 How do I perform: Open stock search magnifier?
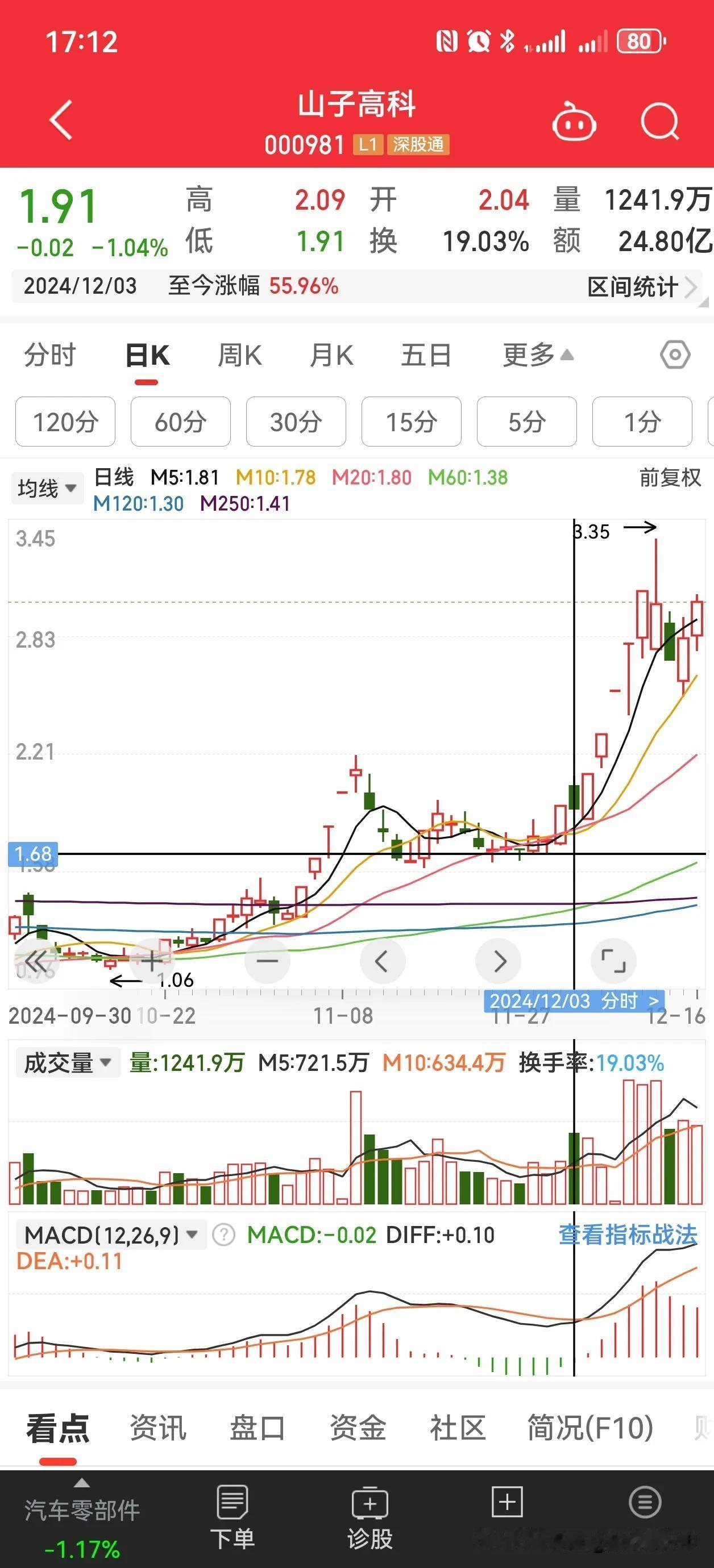(660, 120)
